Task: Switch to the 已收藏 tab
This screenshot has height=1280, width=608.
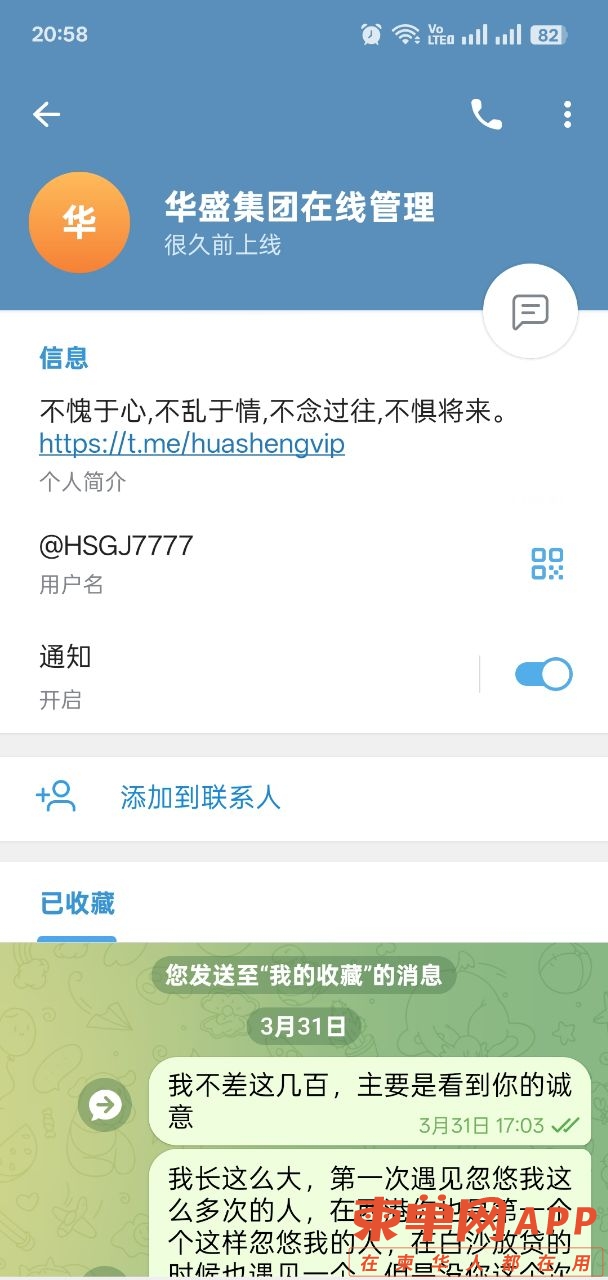Action: tap(77, 904)
